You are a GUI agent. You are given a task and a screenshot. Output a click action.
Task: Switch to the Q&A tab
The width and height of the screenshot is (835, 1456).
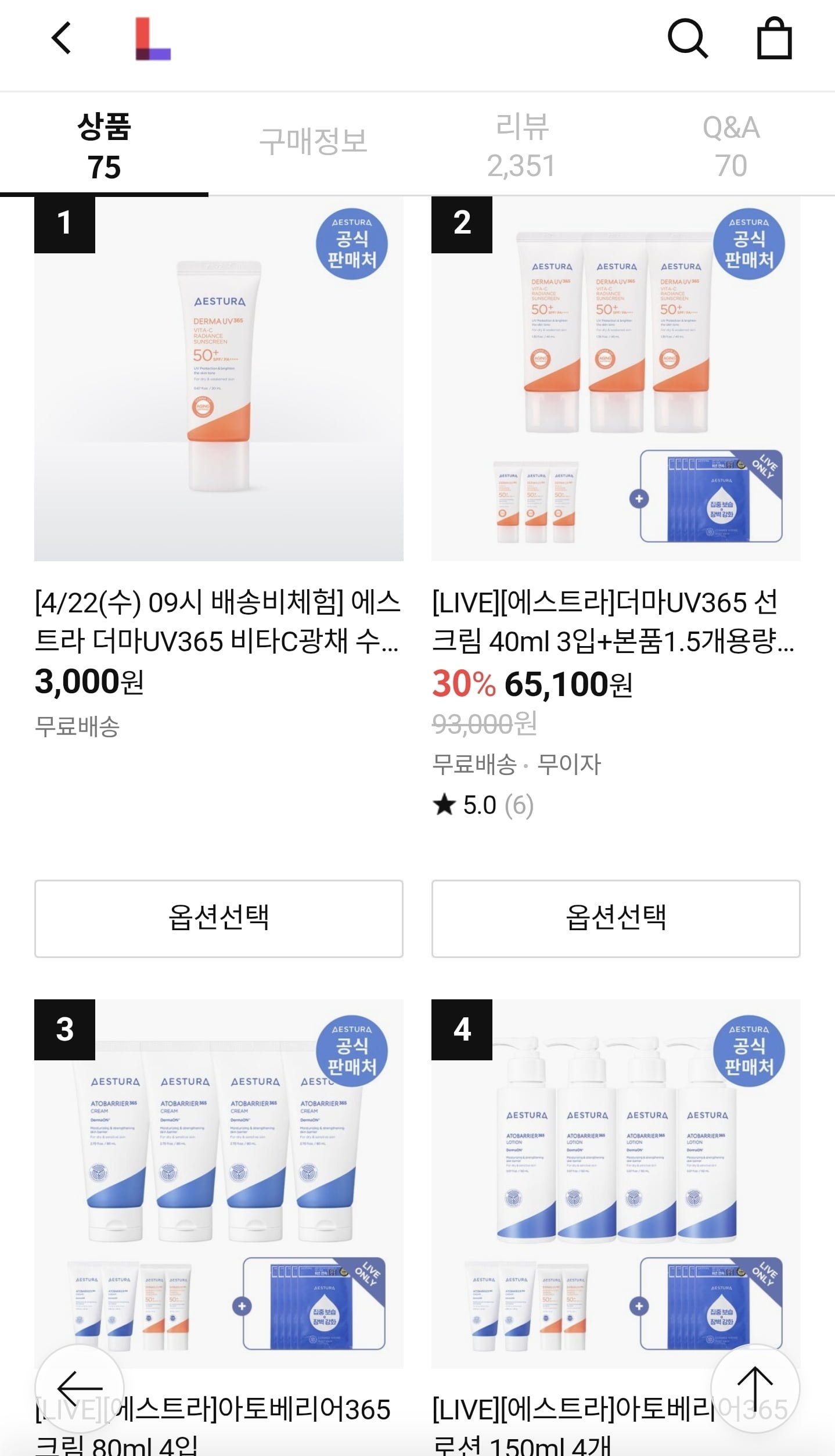[x=730, y=145]
